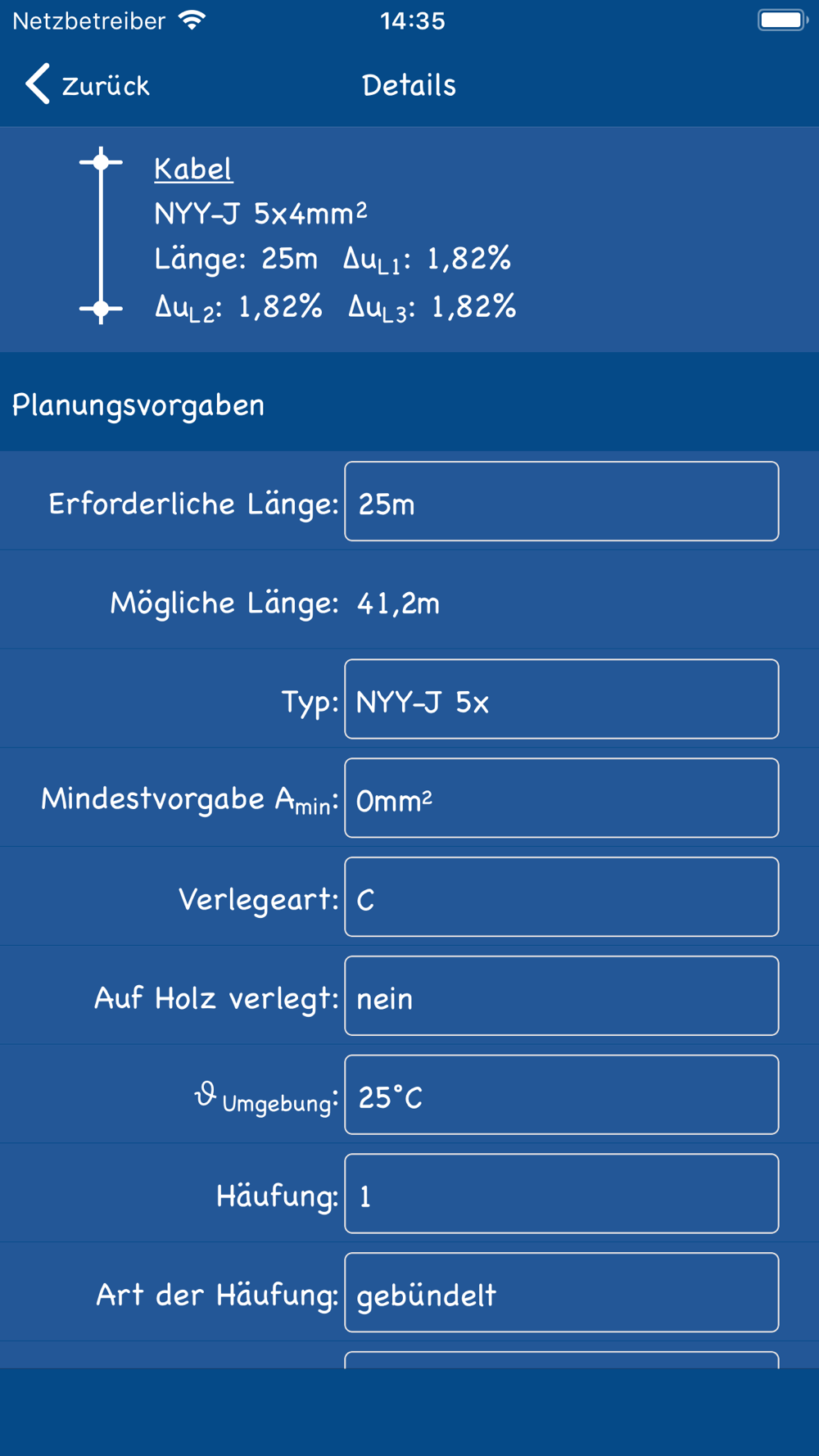Screen dimensions: 819x1456
Task: Change the cable Typ field
Action: (x=561, y=699)
